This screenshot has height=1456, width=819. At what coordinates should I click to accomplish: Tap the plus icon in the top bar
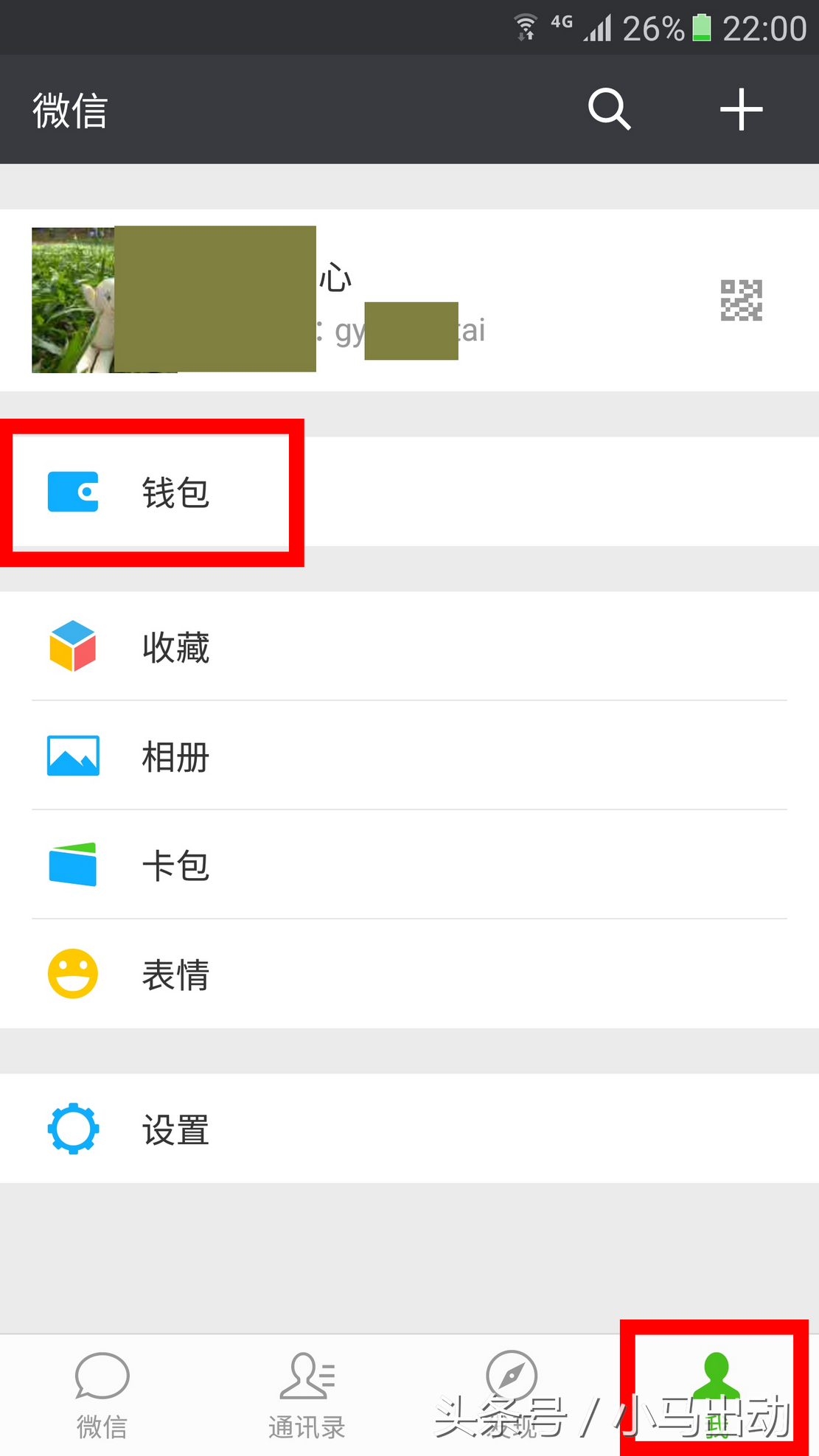pyautogui.click(x=740, y=109)
